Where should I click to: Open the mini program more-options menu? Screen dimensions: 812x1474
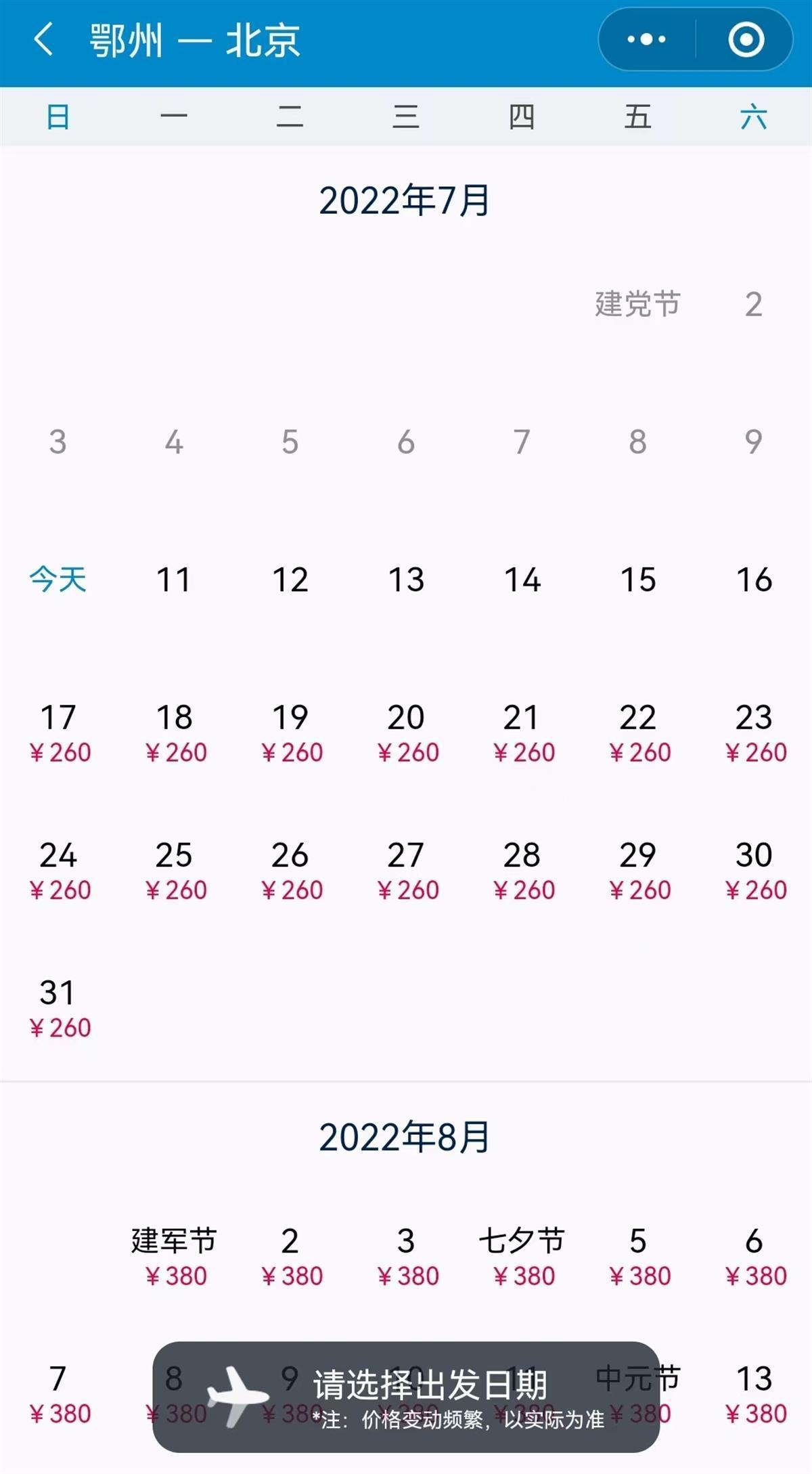pyautogui.click(x=646, y=39)
